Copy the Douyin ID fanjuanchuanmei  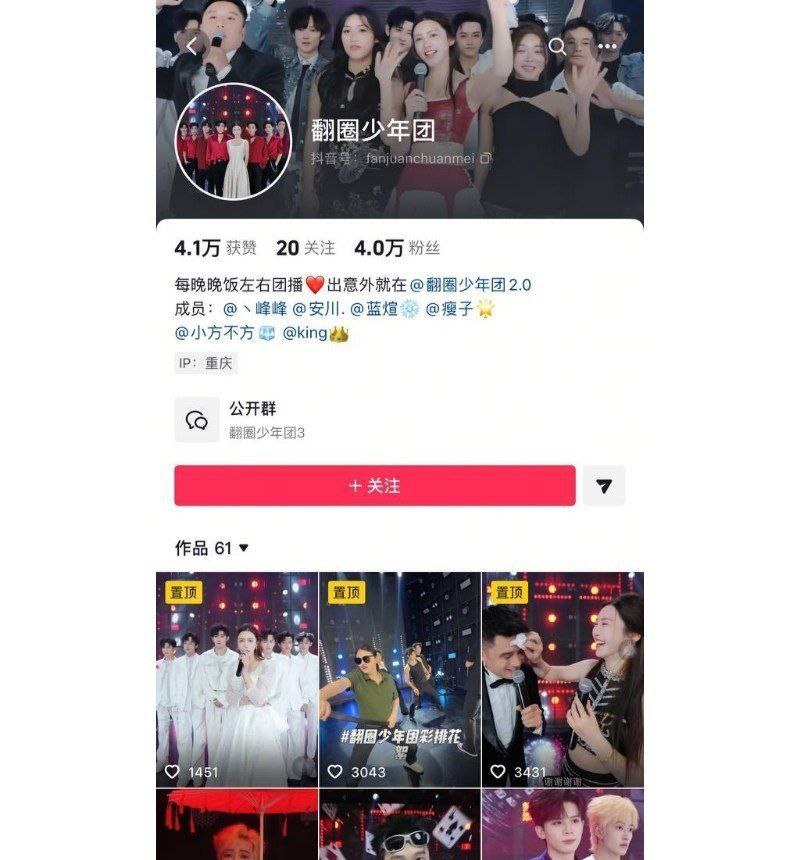coord(486,158)
